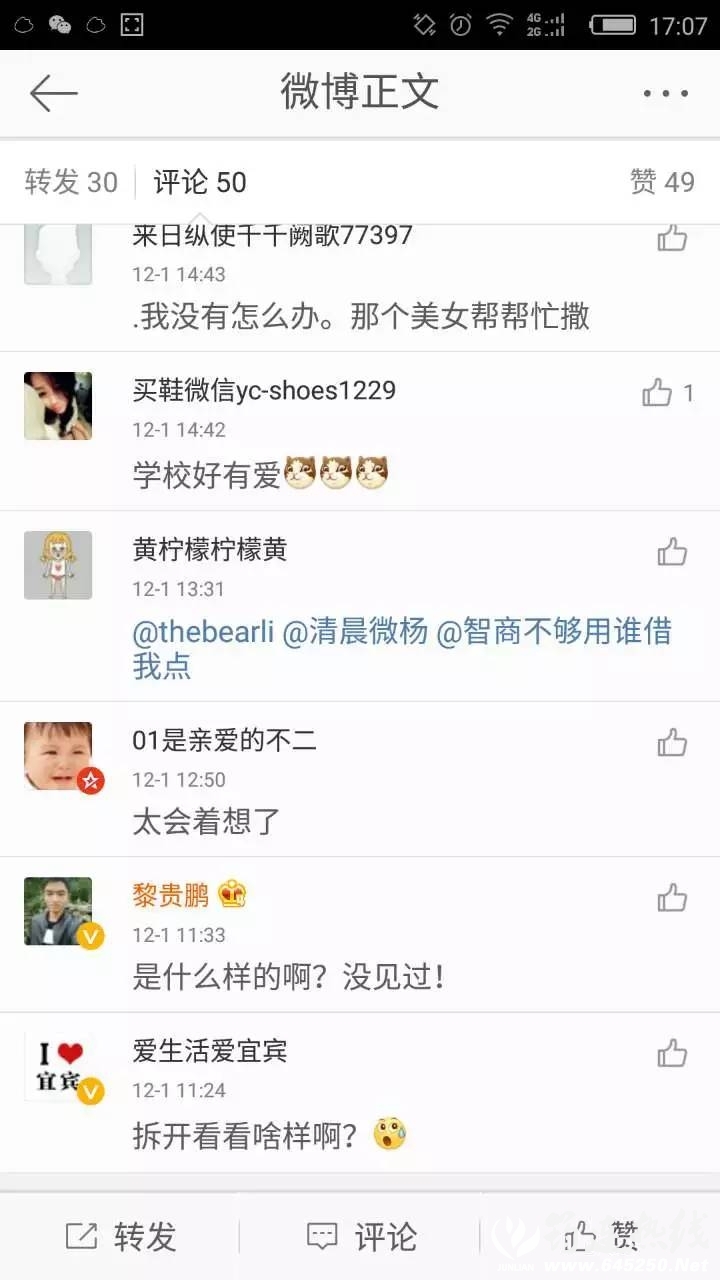Like 黎贵鹏's comment
This screenshot has height=1280, width=720.
(672, 898)
